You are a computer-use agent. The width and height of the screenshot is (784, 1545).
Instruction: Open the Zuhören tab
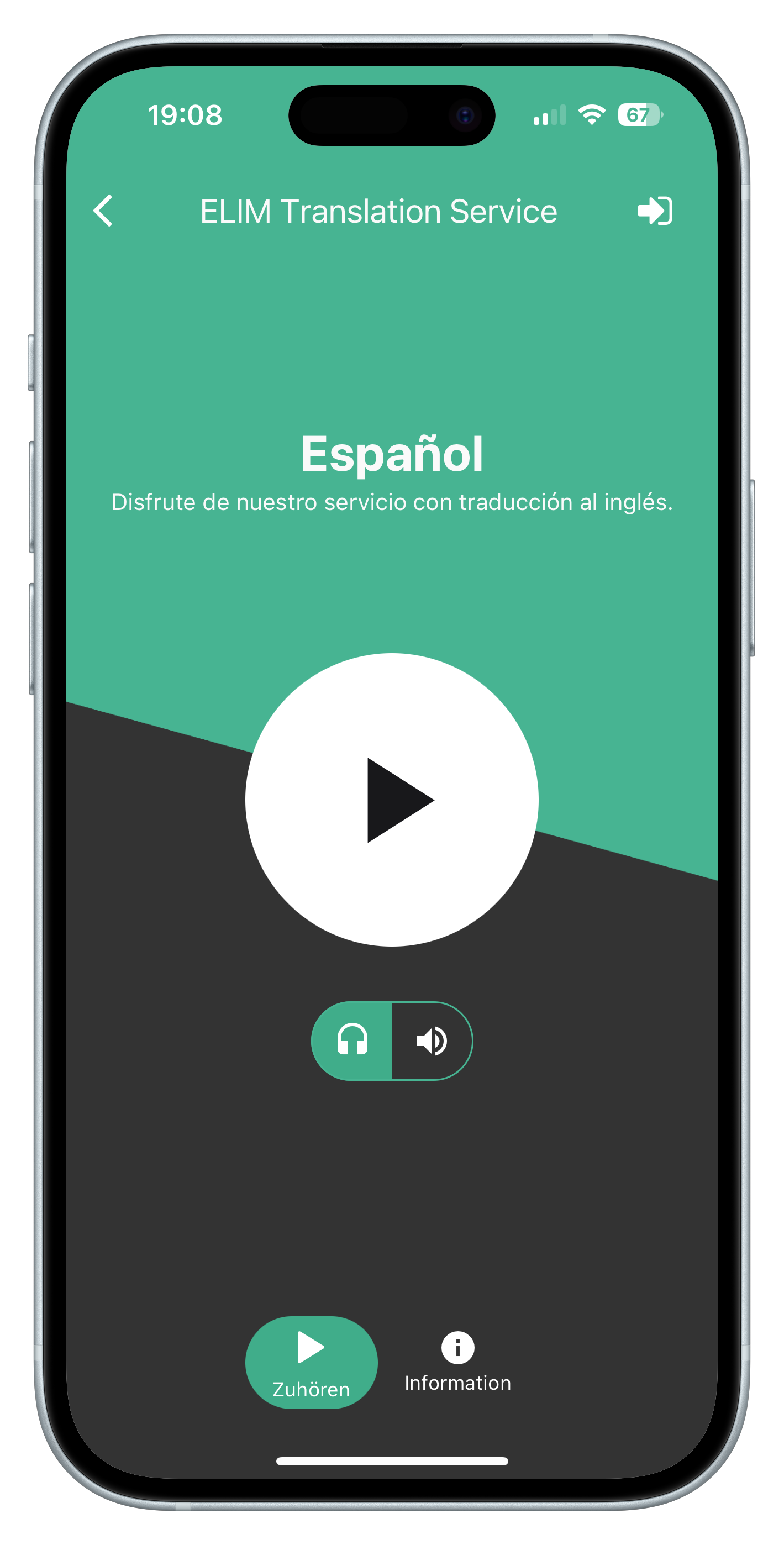click(x=311, y=1363)
